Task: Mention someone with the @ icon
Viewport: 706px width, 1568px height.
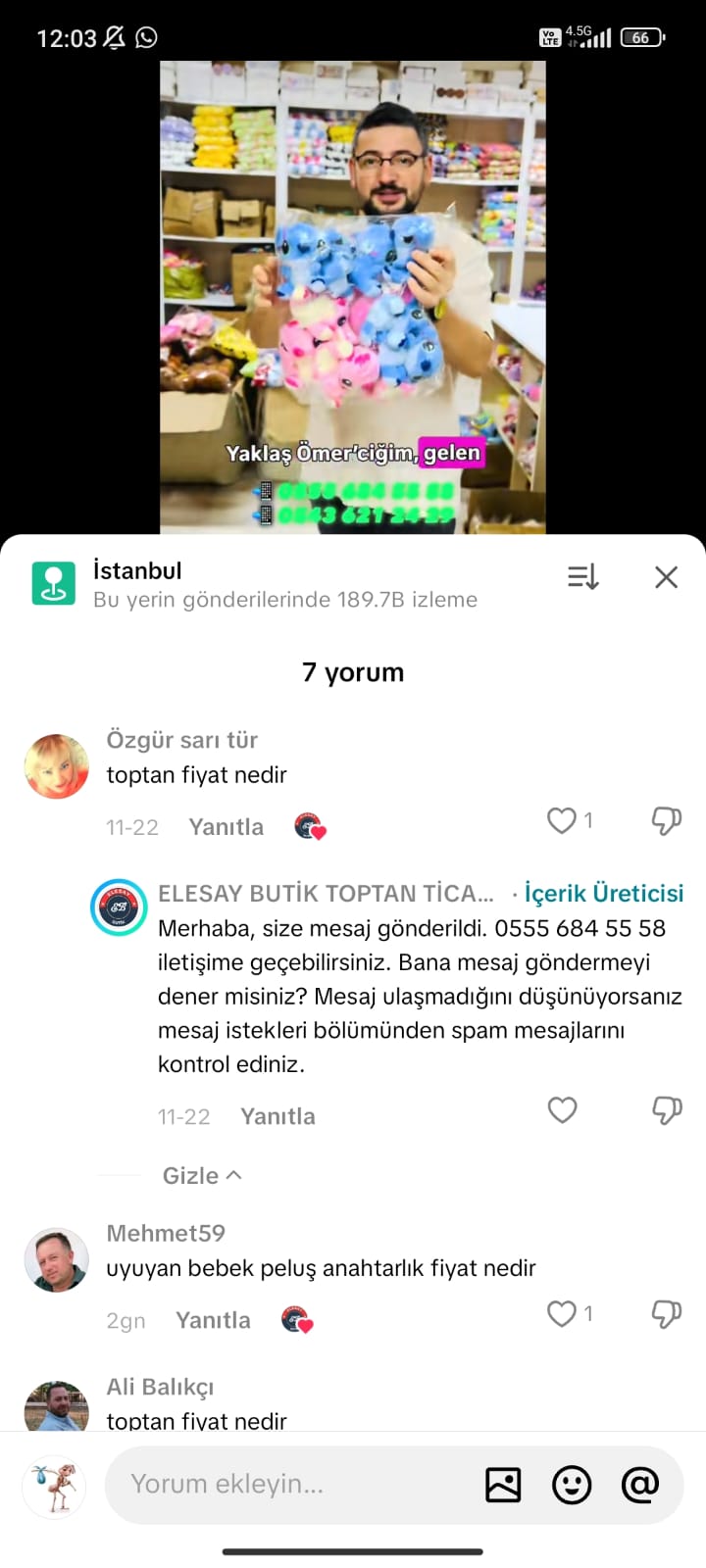Action: 640,1485
